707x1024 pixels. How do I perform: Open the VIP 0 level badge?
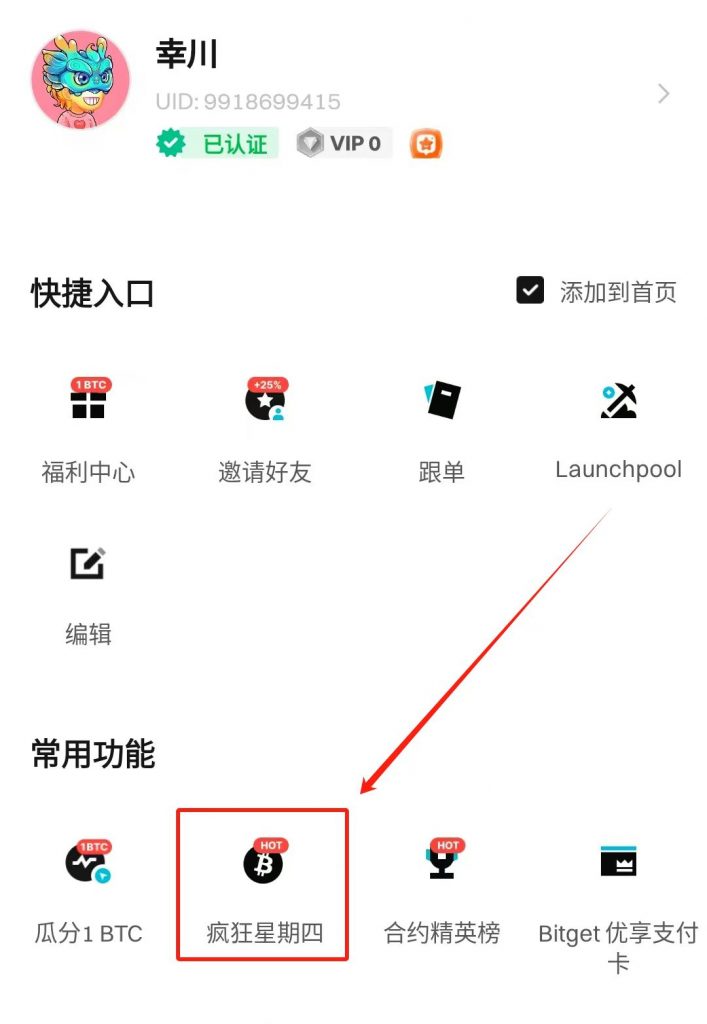343,144
